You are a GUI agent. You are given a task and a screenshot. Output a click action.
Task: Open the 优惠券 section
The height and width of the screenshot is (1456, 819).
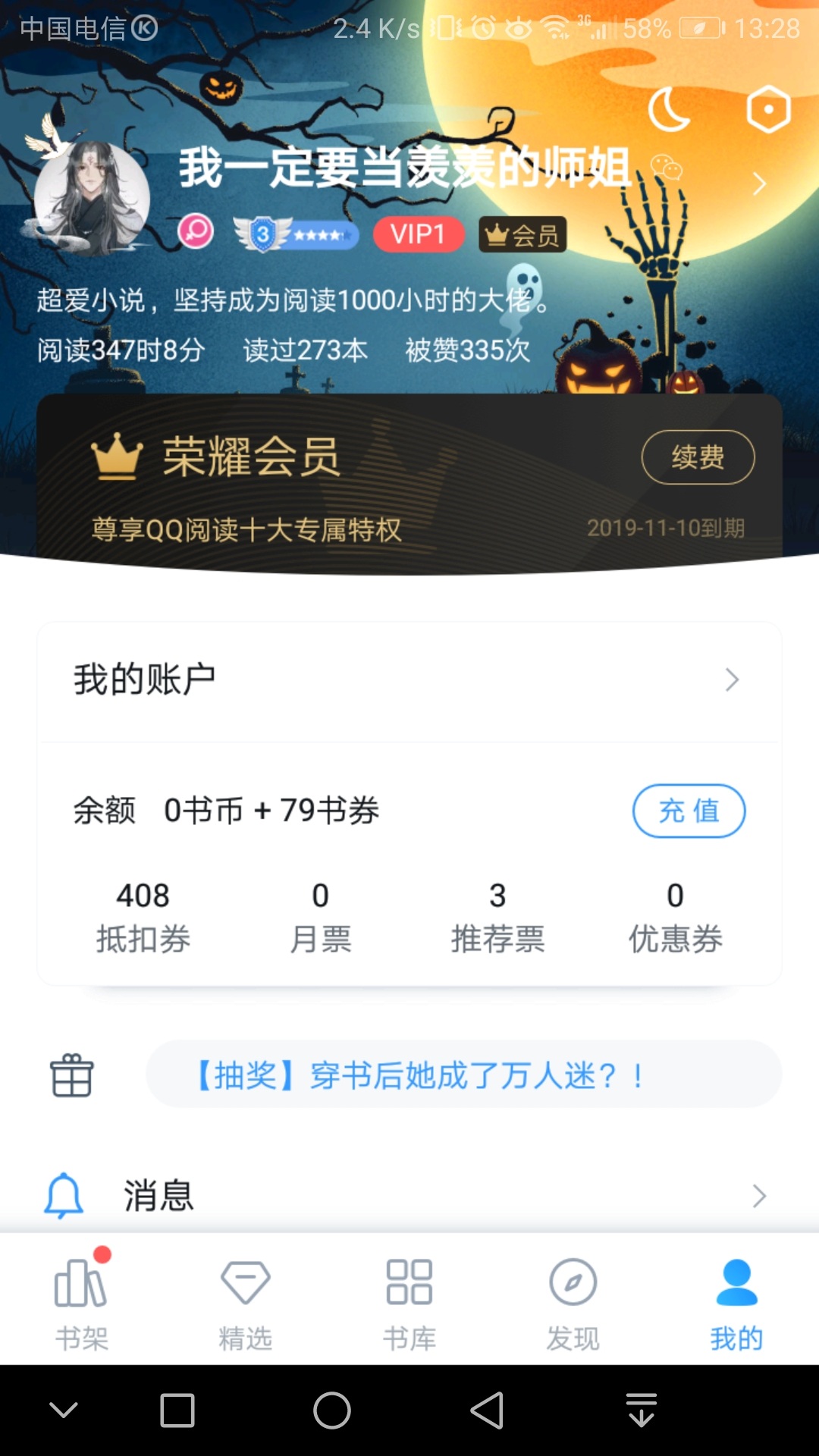click(675, 916)
